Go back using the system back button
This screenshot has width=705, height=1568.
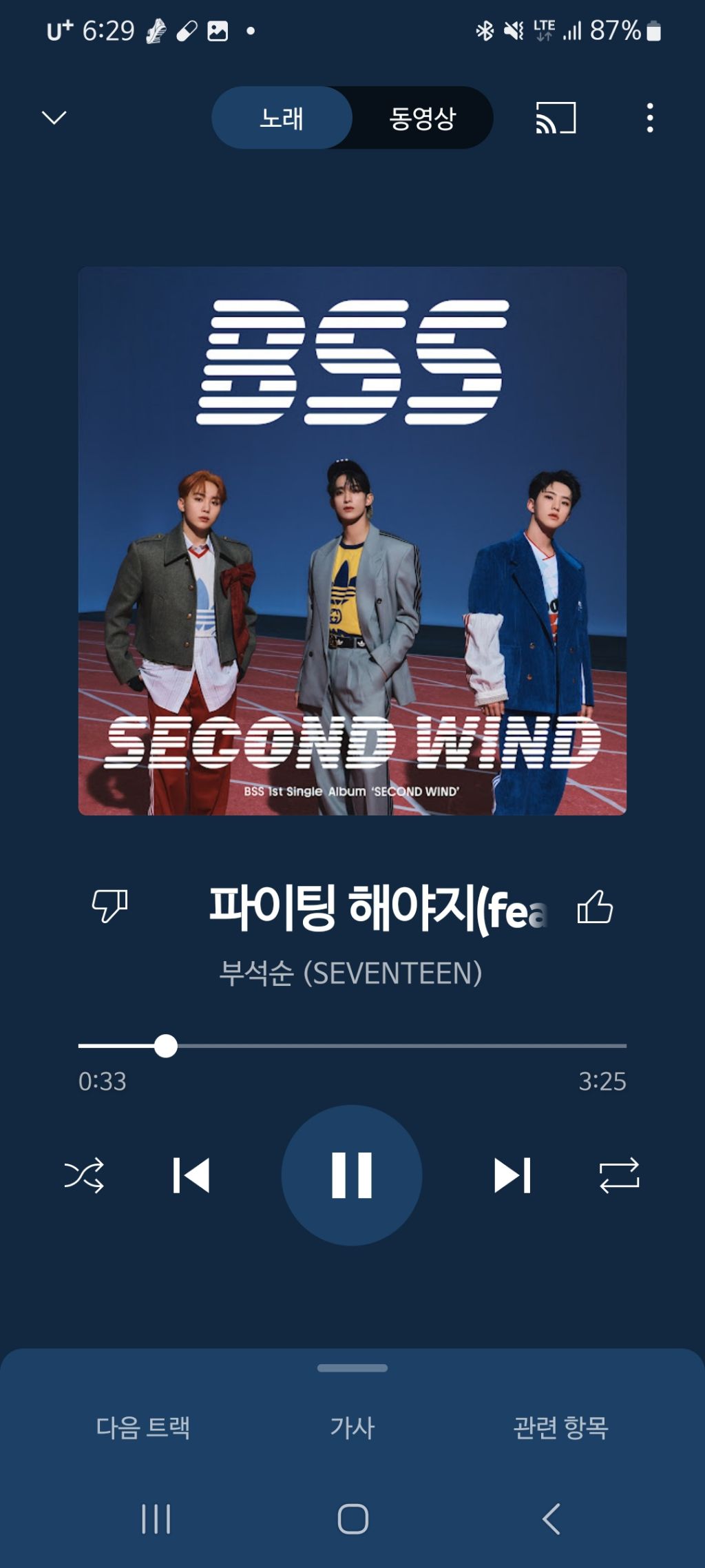pos(551,1518)
